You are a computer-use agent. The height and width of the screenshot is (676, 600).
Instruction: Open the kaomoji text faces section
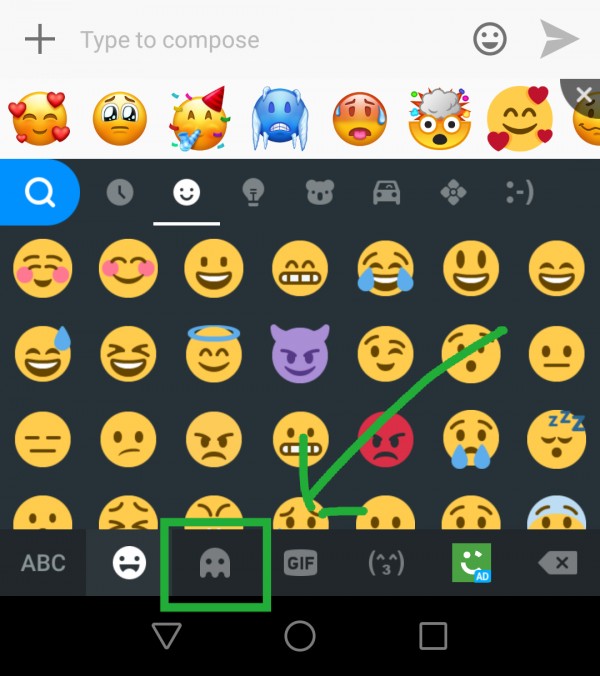386,564
